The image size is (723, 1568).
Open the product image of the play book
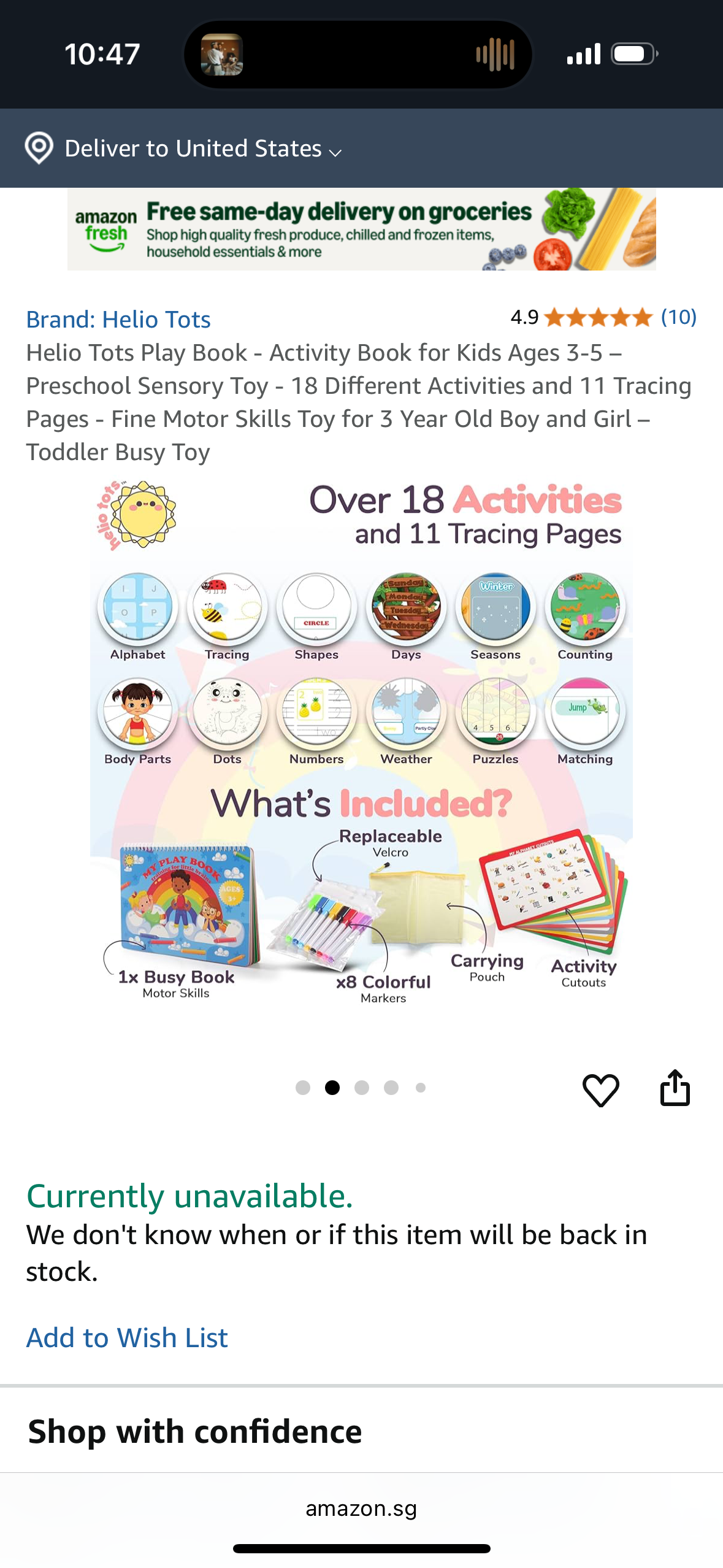pyautogui.click(x=361, y=742)
